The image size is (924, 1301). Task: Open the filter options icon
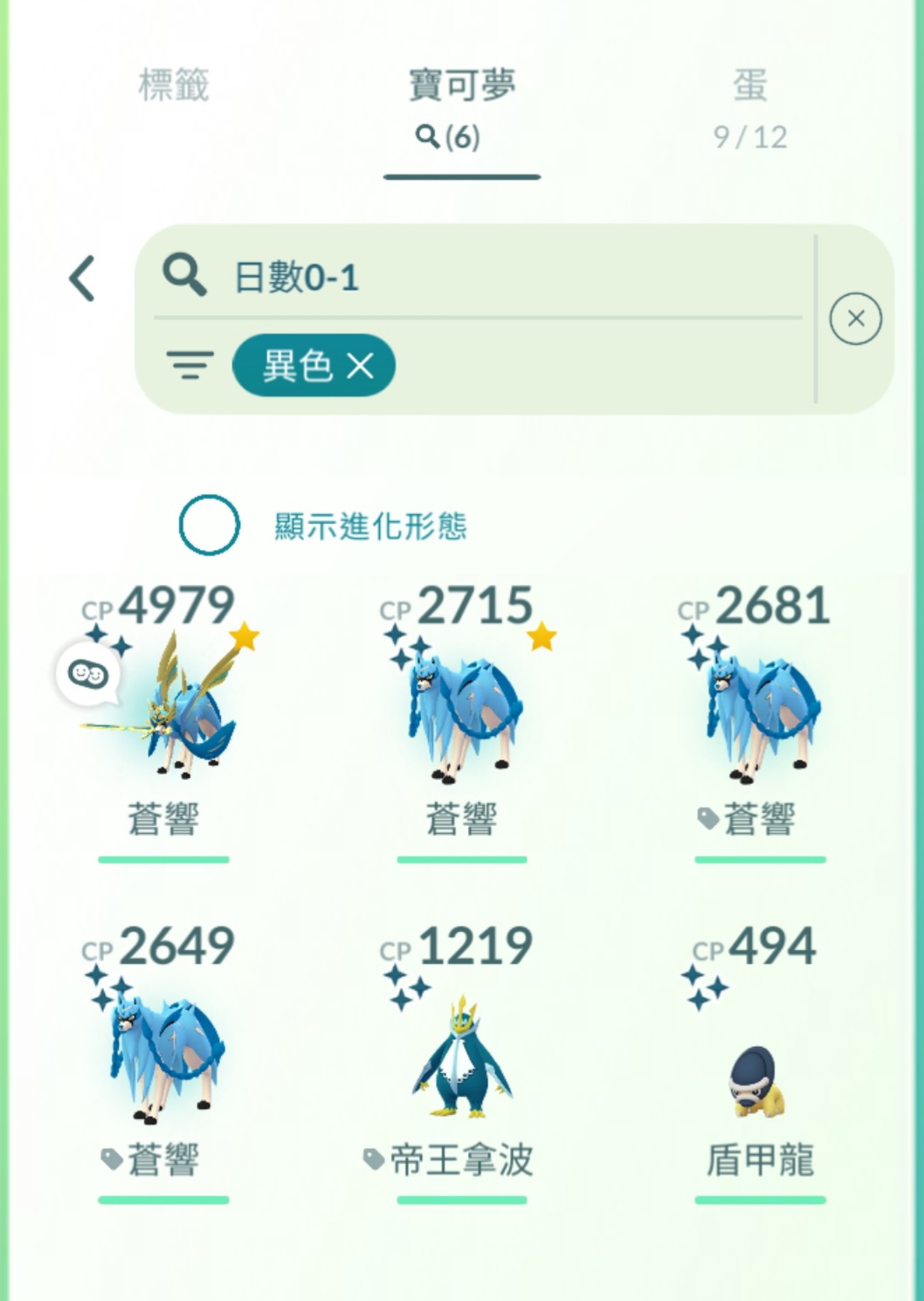coord(190,365)
